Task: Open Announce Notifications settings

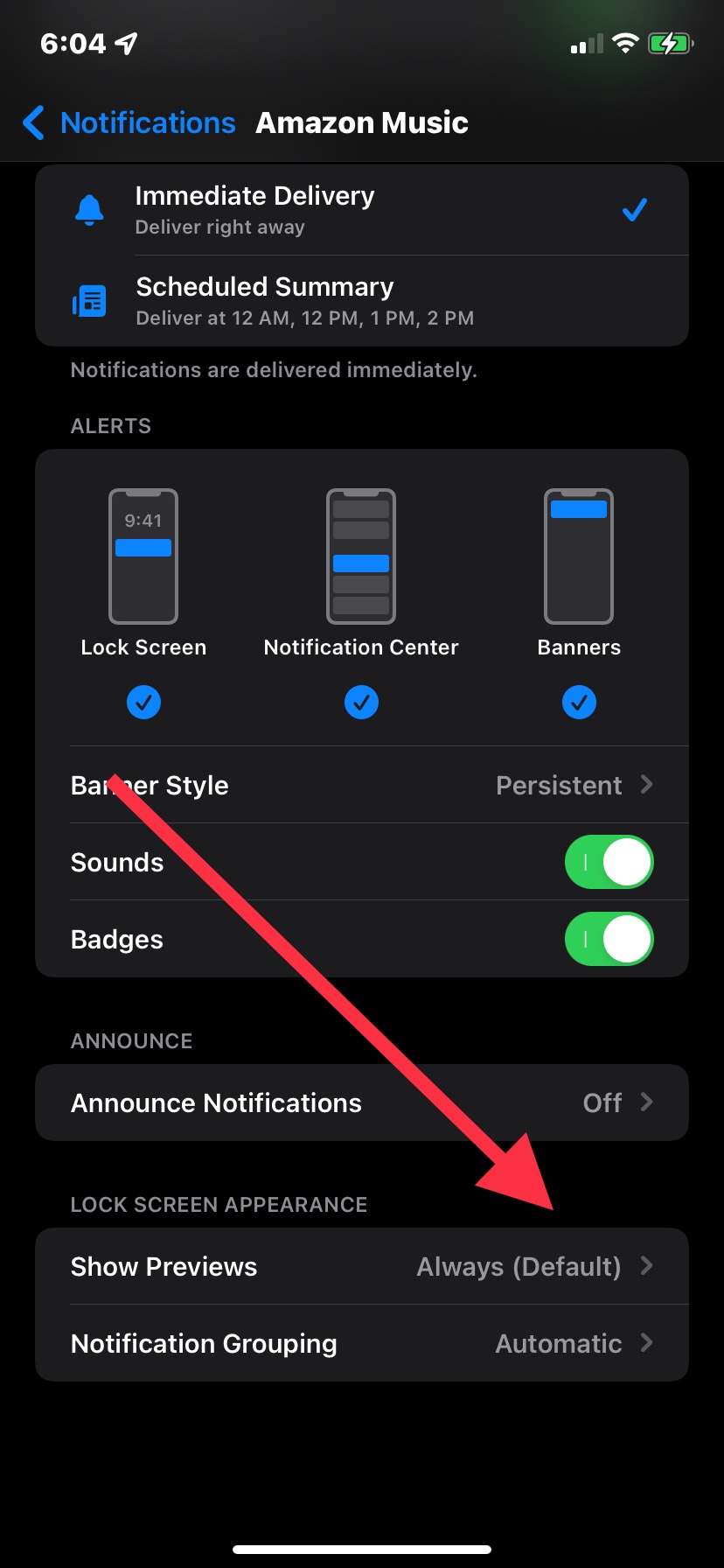Action: [x=362, y=1102]
